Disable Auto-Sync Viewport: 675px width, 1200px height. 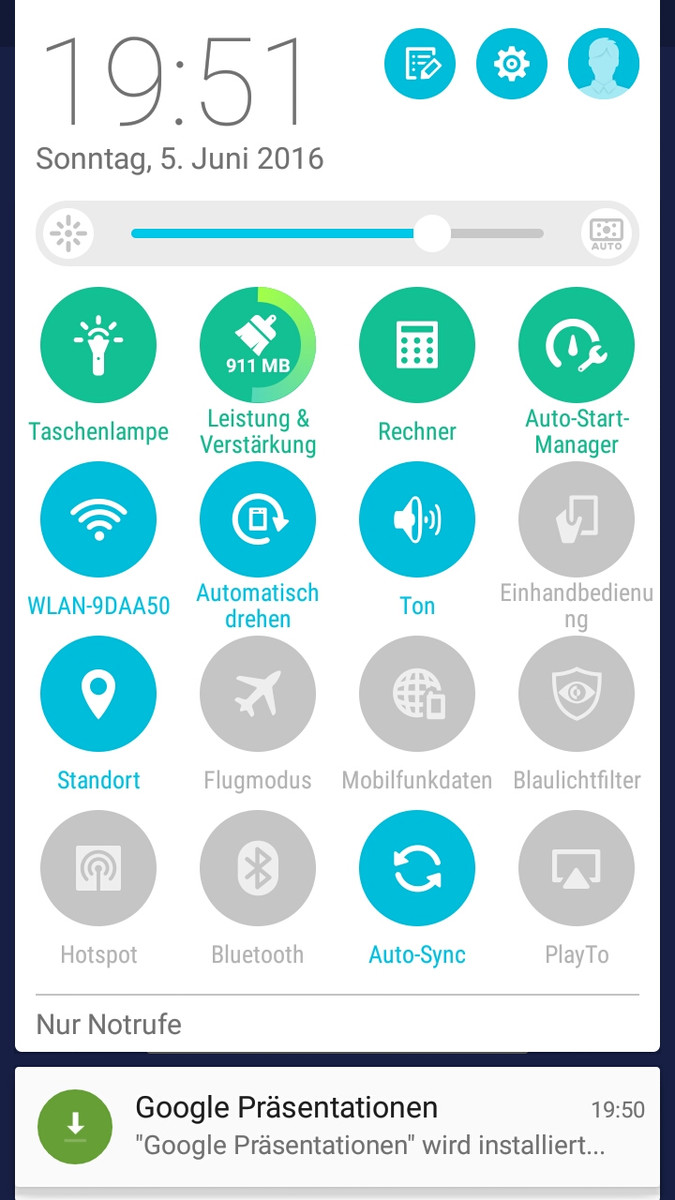pos(417,868)
